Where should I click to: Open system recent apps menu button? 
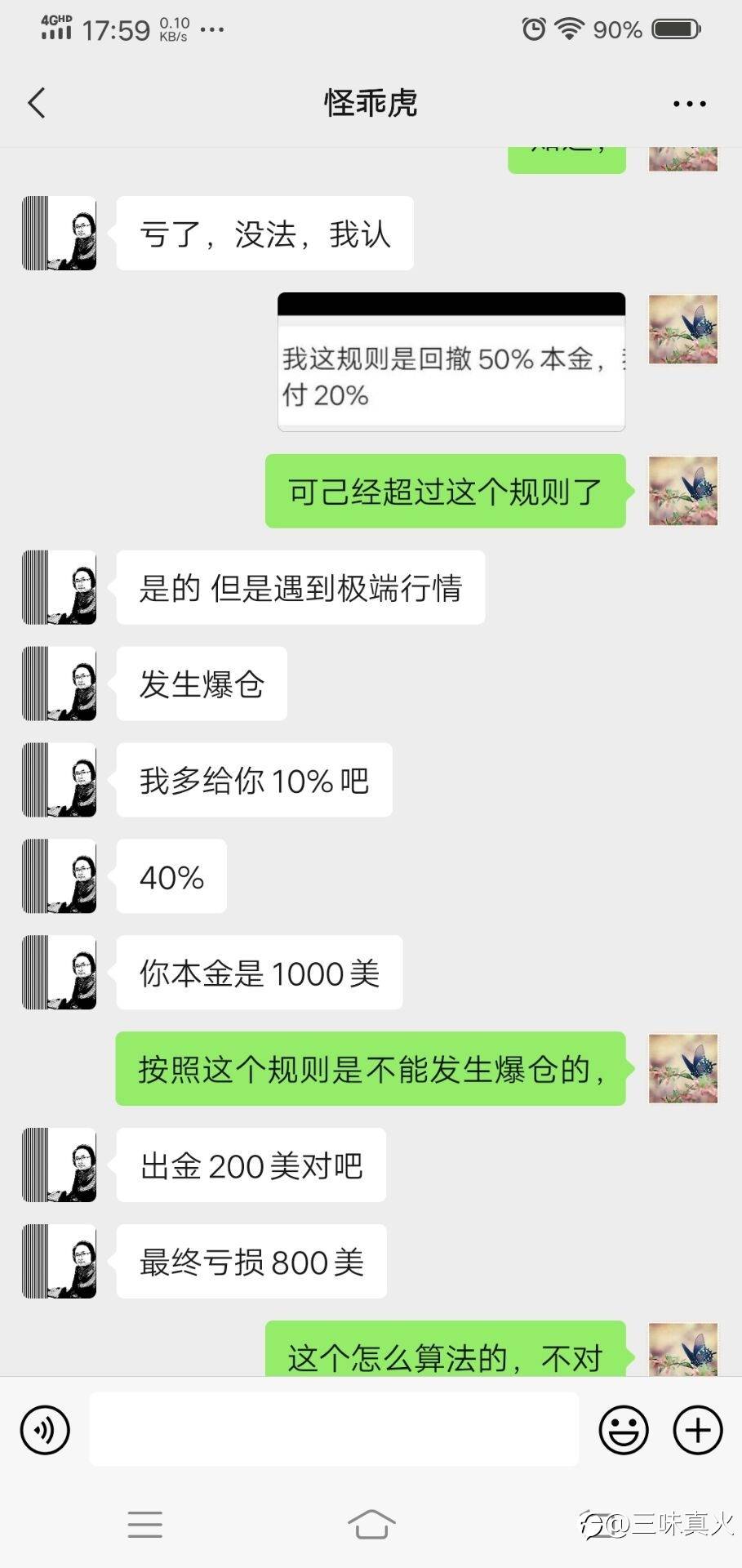coord(145,1524)
